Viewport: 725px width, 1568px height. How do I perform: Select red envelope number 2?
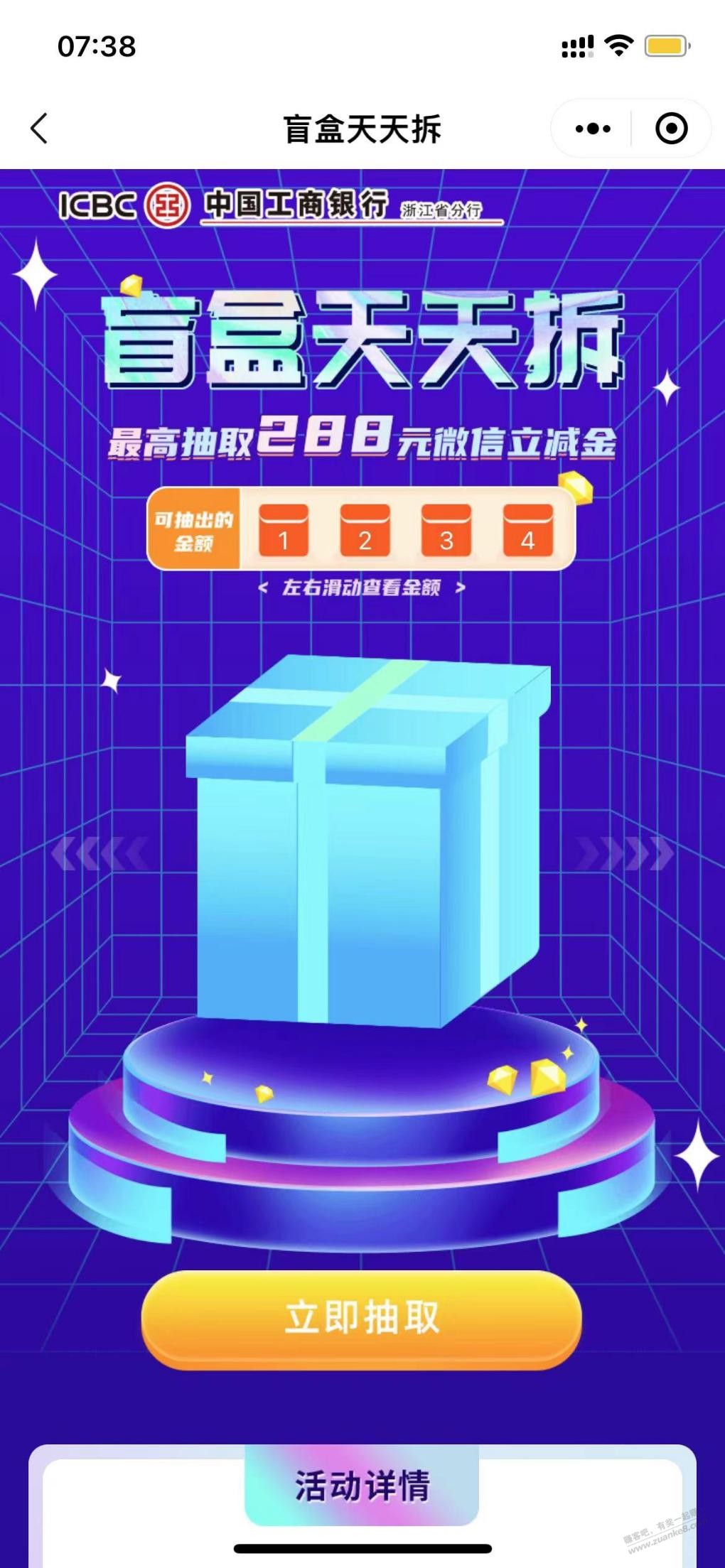365,530
